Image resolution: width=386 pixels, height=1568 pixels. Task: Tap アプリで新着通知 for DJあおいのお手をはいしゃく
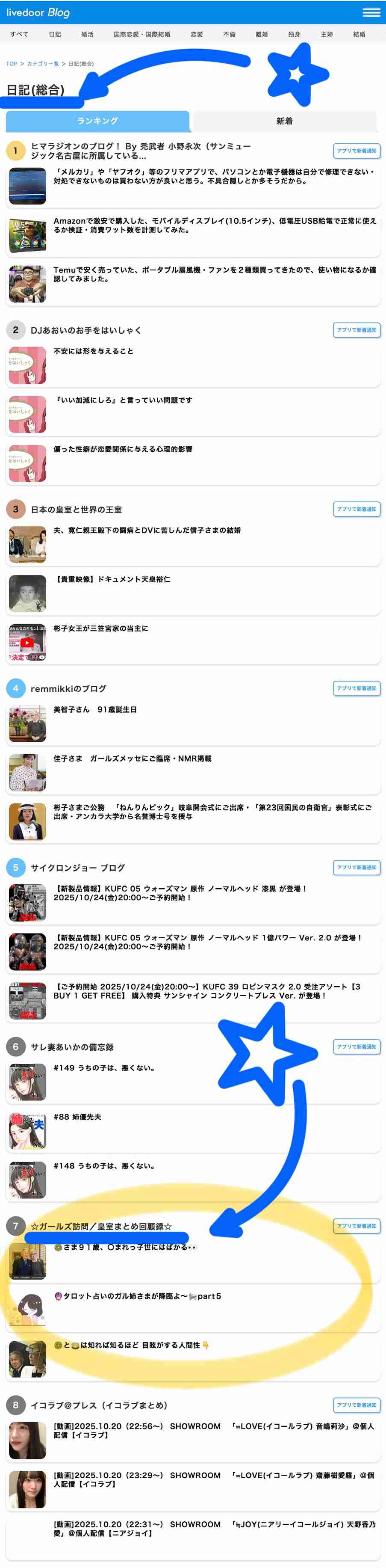356,330
